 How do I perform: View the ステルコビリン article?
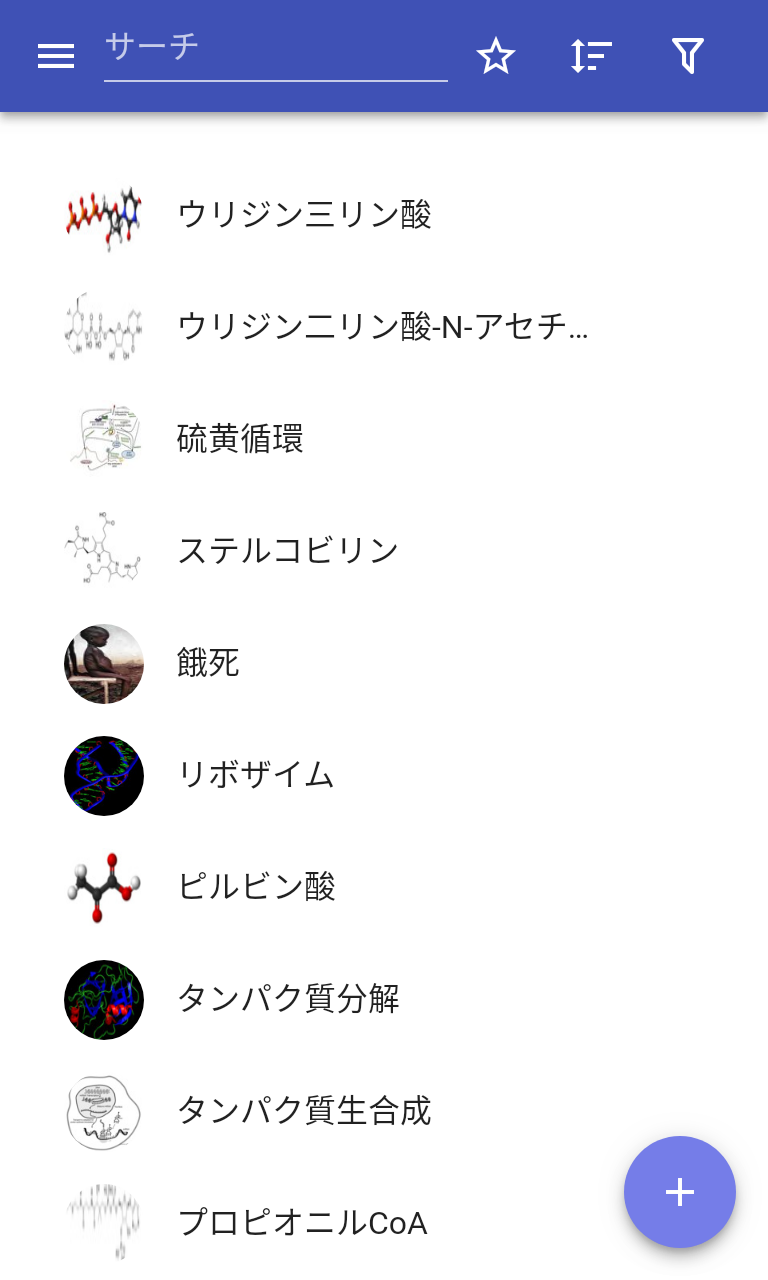288,550
